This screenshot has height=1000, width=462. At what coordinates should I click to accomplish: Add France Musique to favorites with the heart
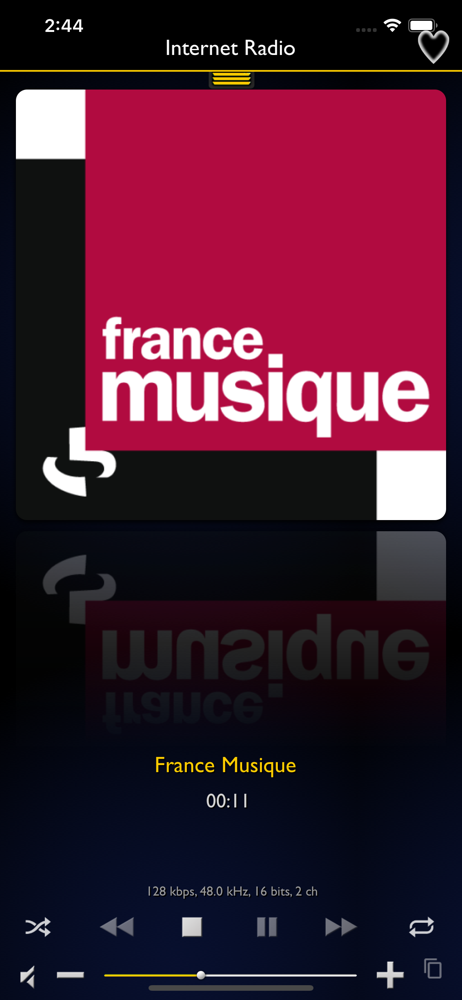point(433,47)
